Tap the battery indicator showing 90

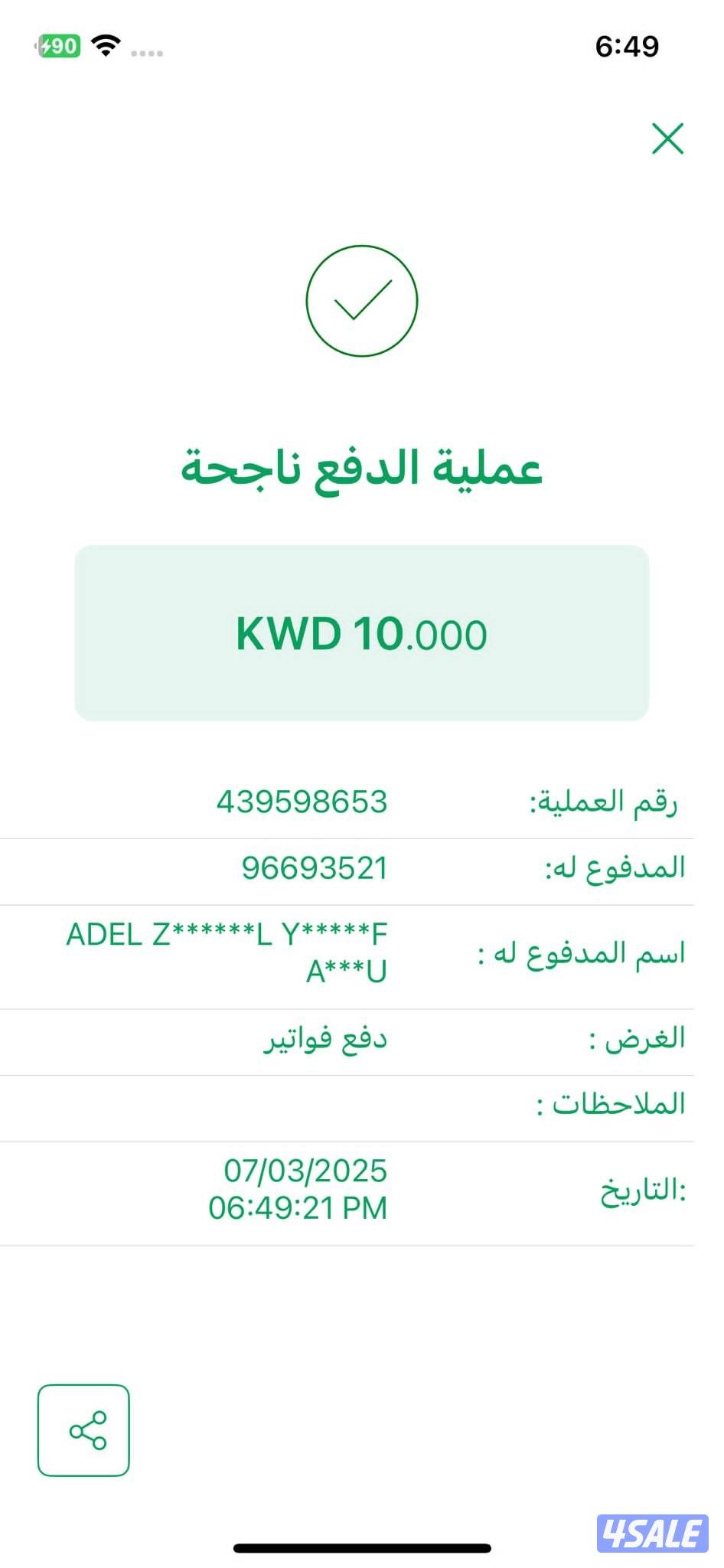pos(61,44)
